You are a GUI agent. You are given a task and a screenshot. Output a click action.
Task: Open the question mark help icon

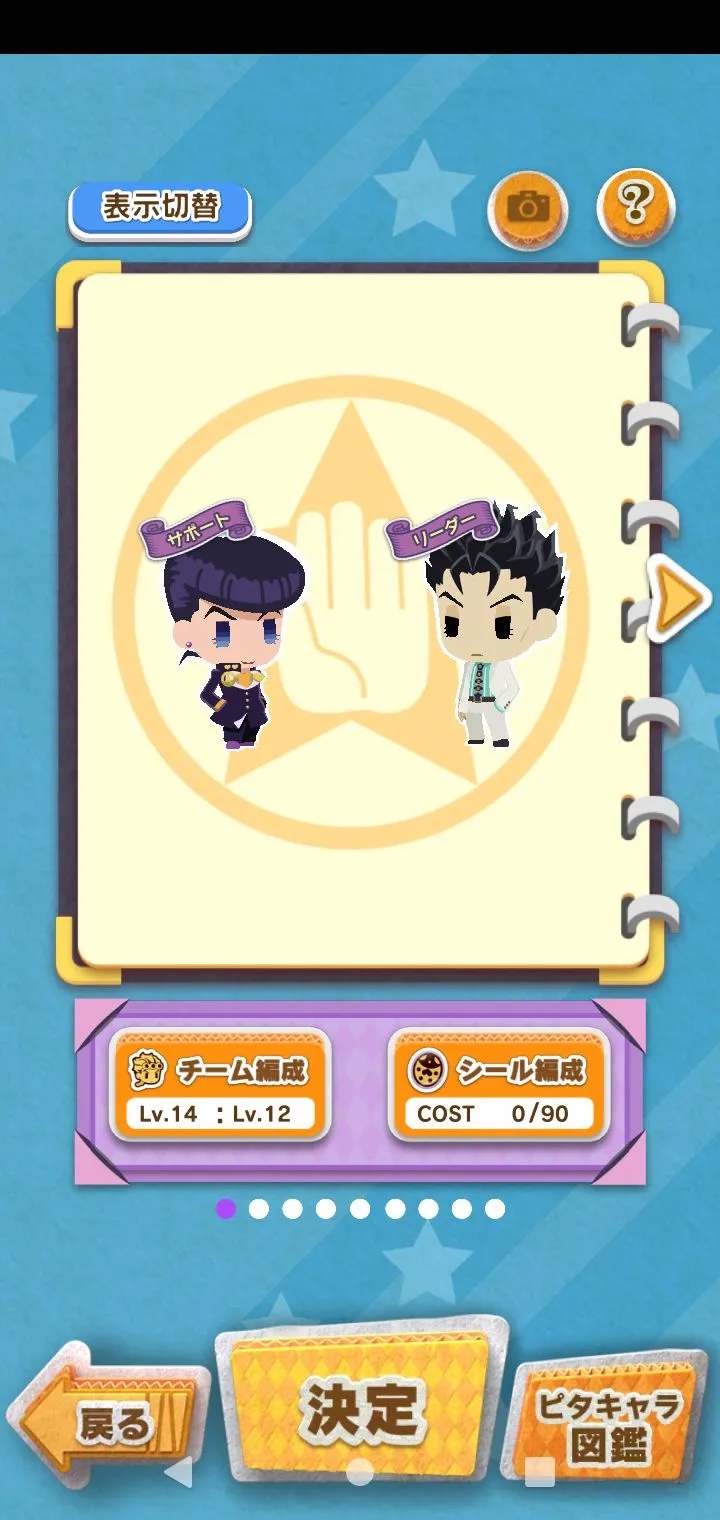coord(635,207)
